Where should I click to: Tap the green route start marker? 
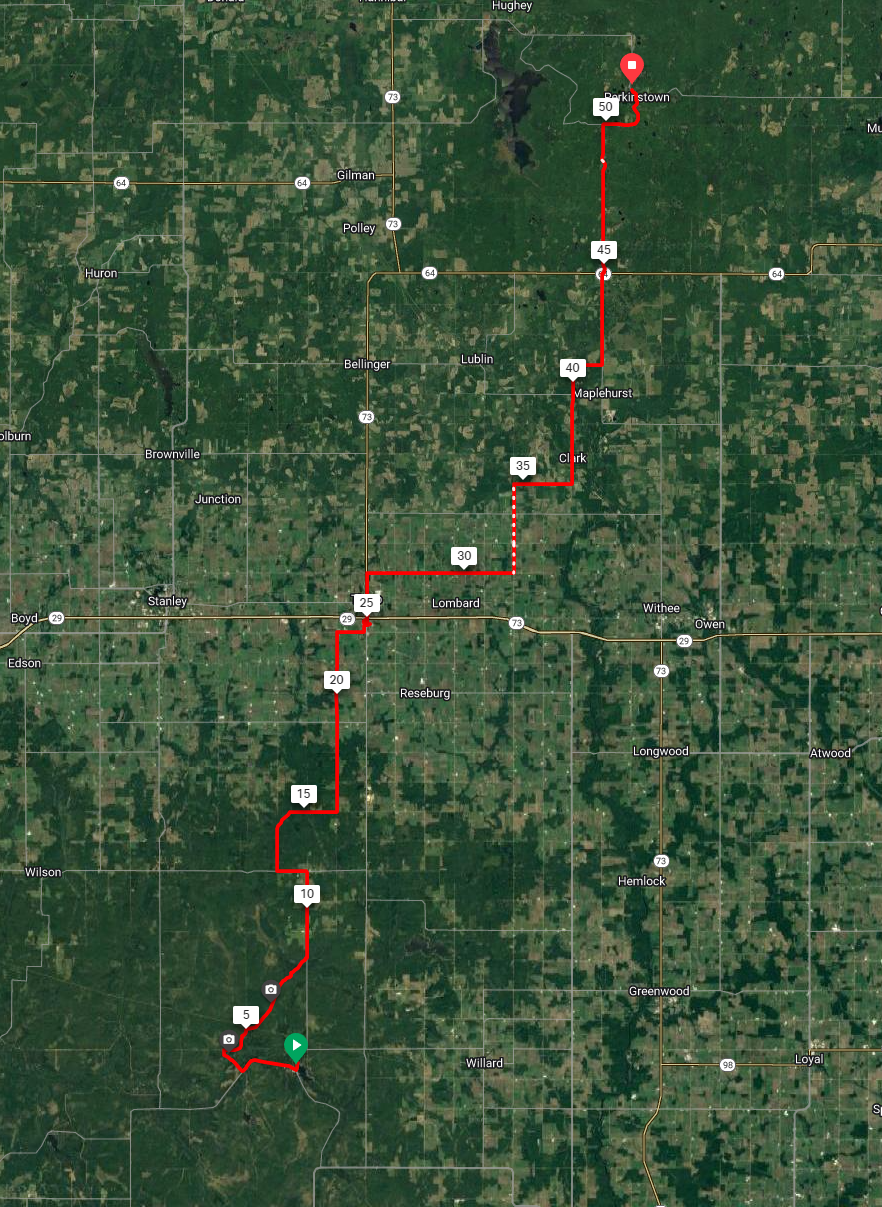(296, 1045)
